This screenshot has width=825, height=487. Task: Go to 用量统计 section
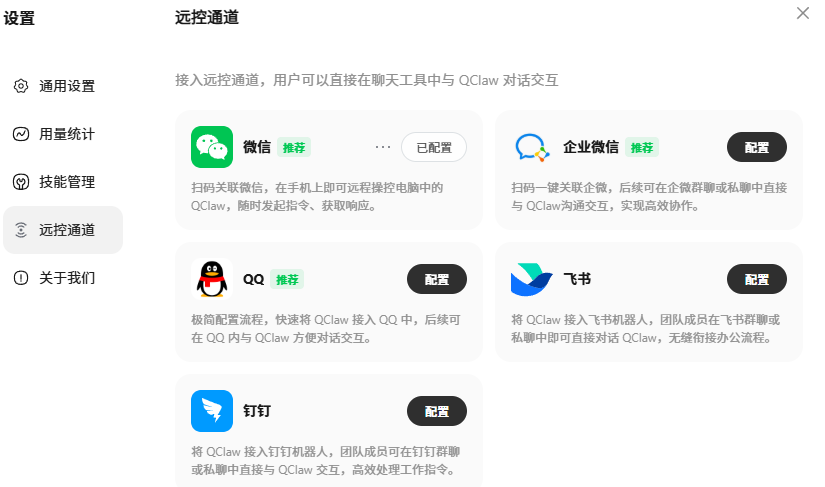coord(66,134)
